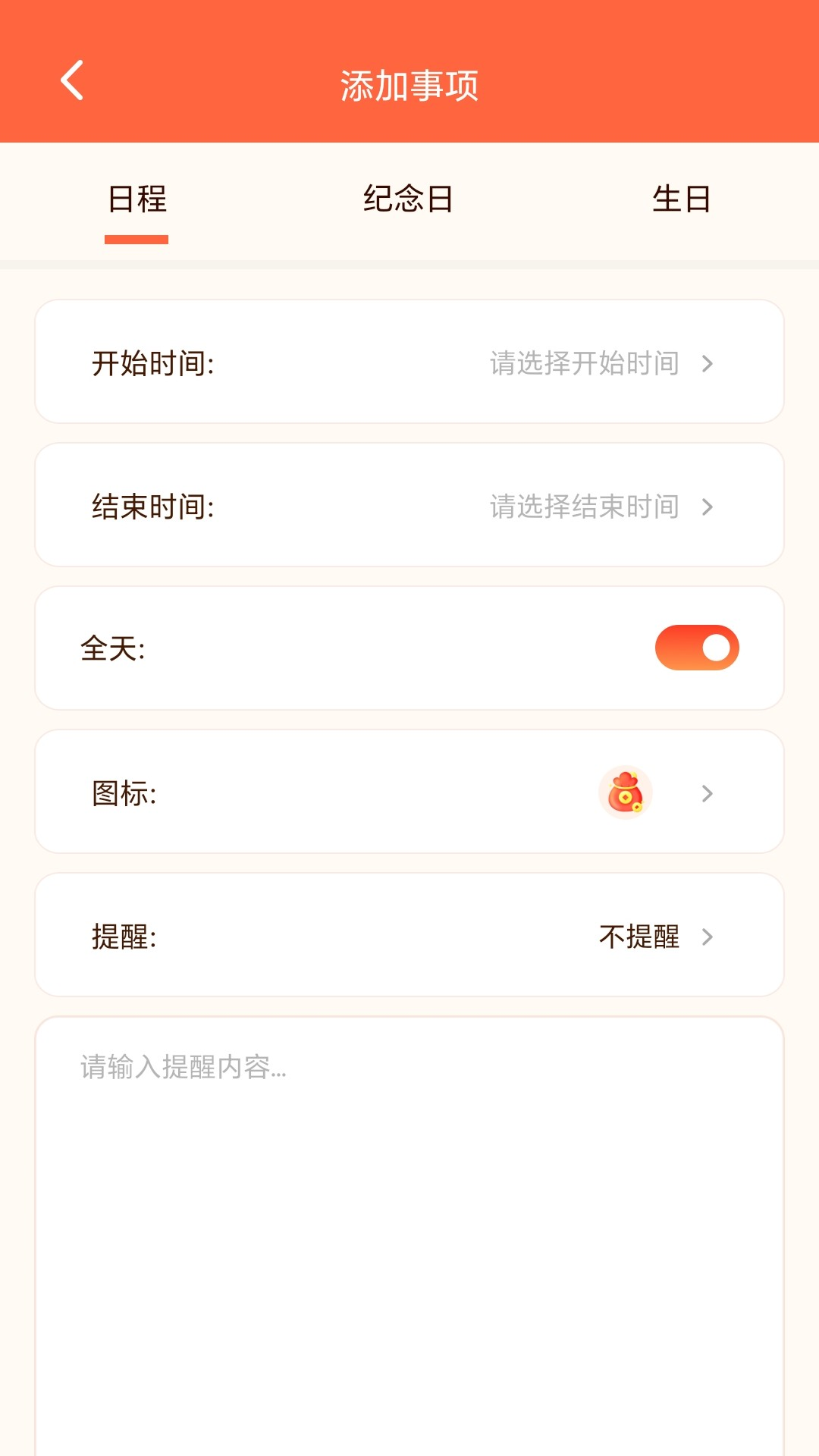The height and width of the screenshot is (1456, 819).
Task: Click the back arrow to leave 添加事项
Action: click(x=72, y=81)
